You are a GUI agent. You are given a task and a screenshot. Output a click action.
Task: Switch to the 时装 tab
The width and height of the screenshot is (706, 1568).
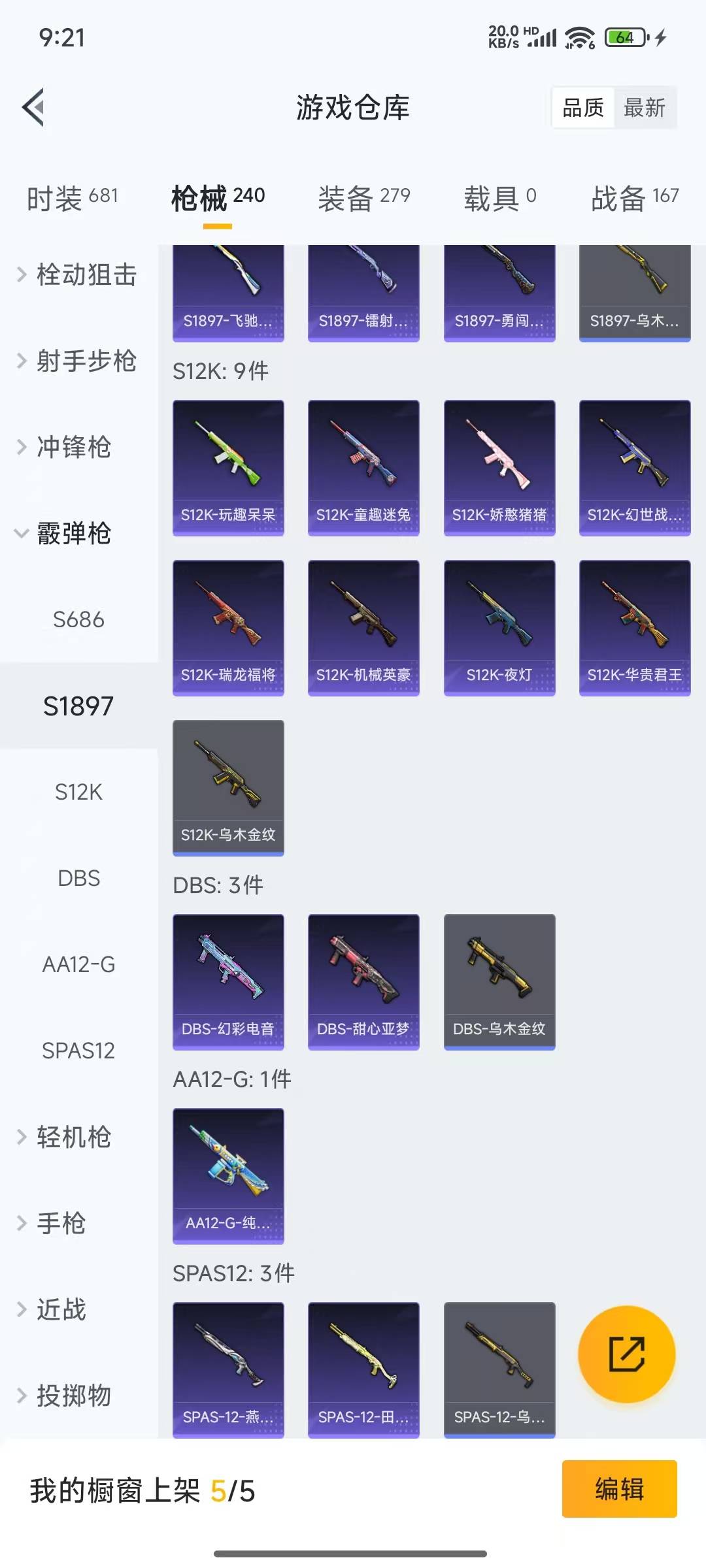coord(72,198)
